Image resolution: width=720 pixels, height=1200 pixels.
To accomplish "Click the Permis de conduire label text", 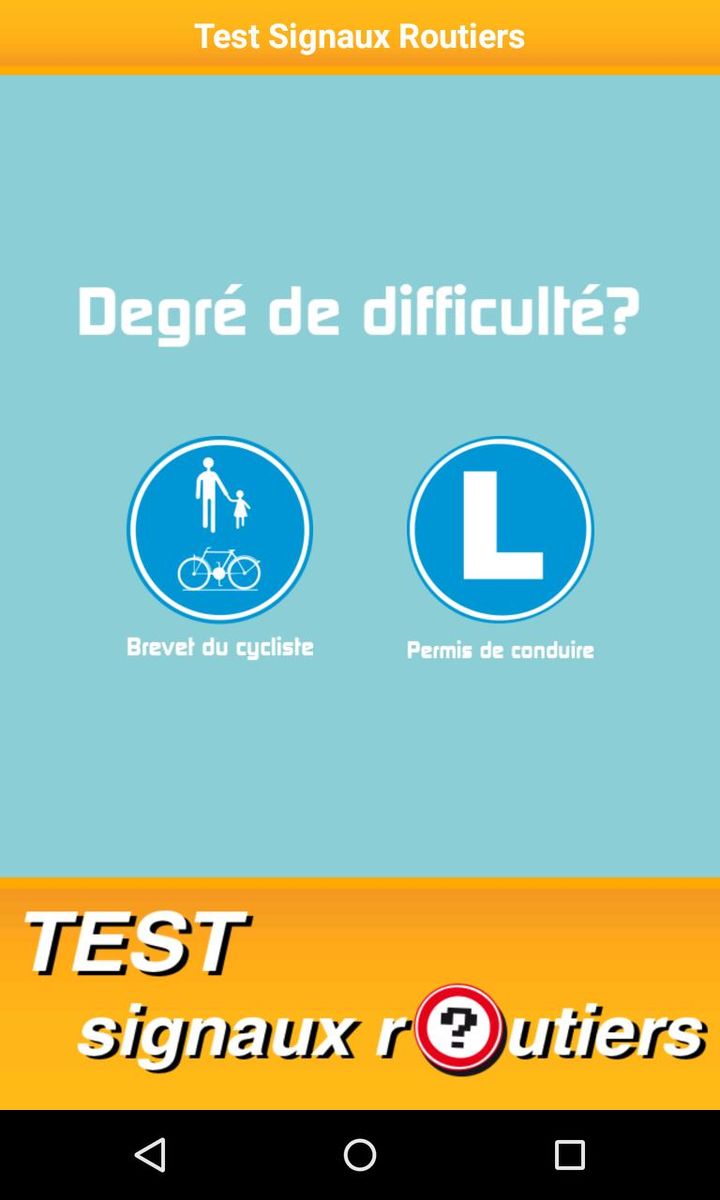I will 499,649.
